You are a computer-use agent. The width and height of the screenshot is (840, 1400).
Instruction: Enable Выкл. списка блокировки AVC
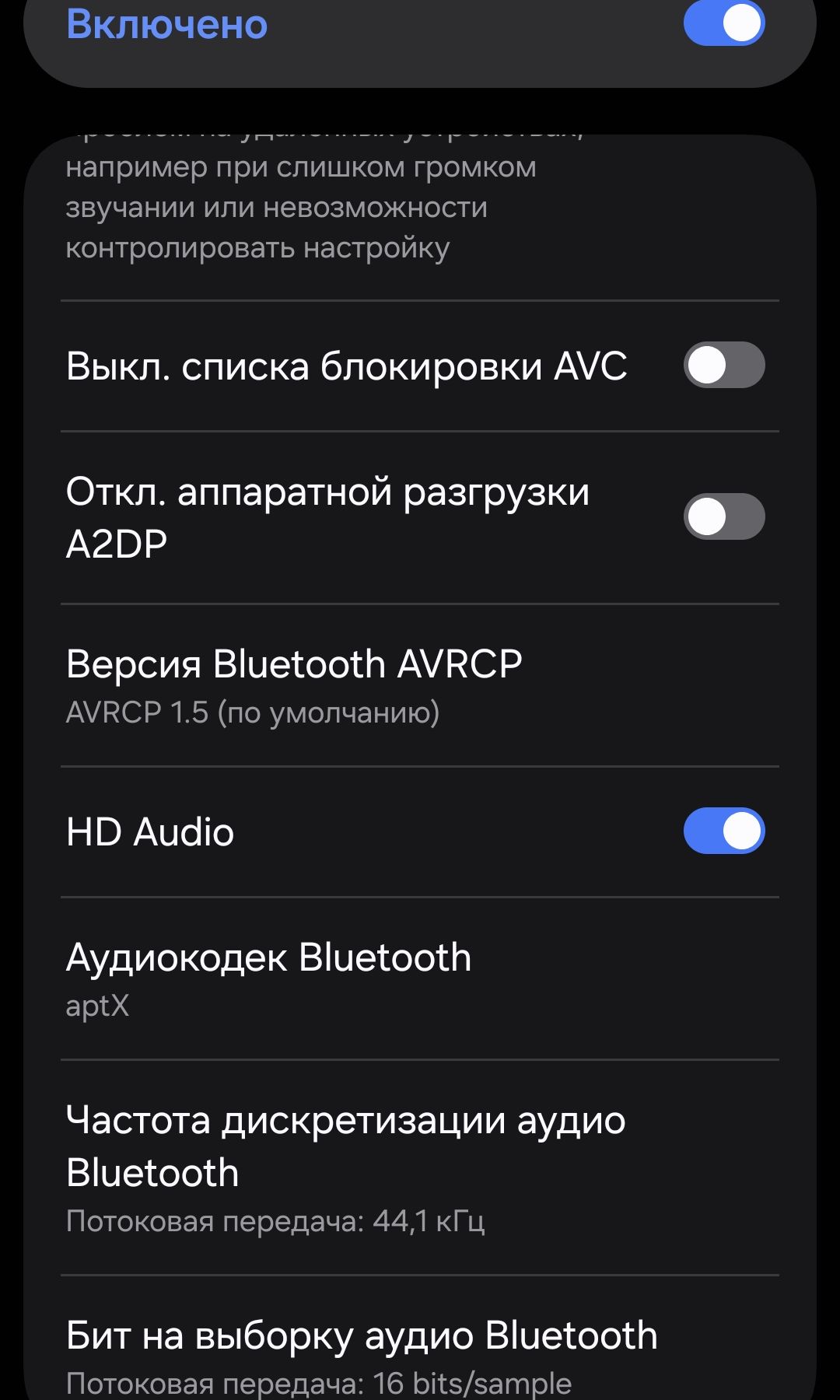point(723,366)
